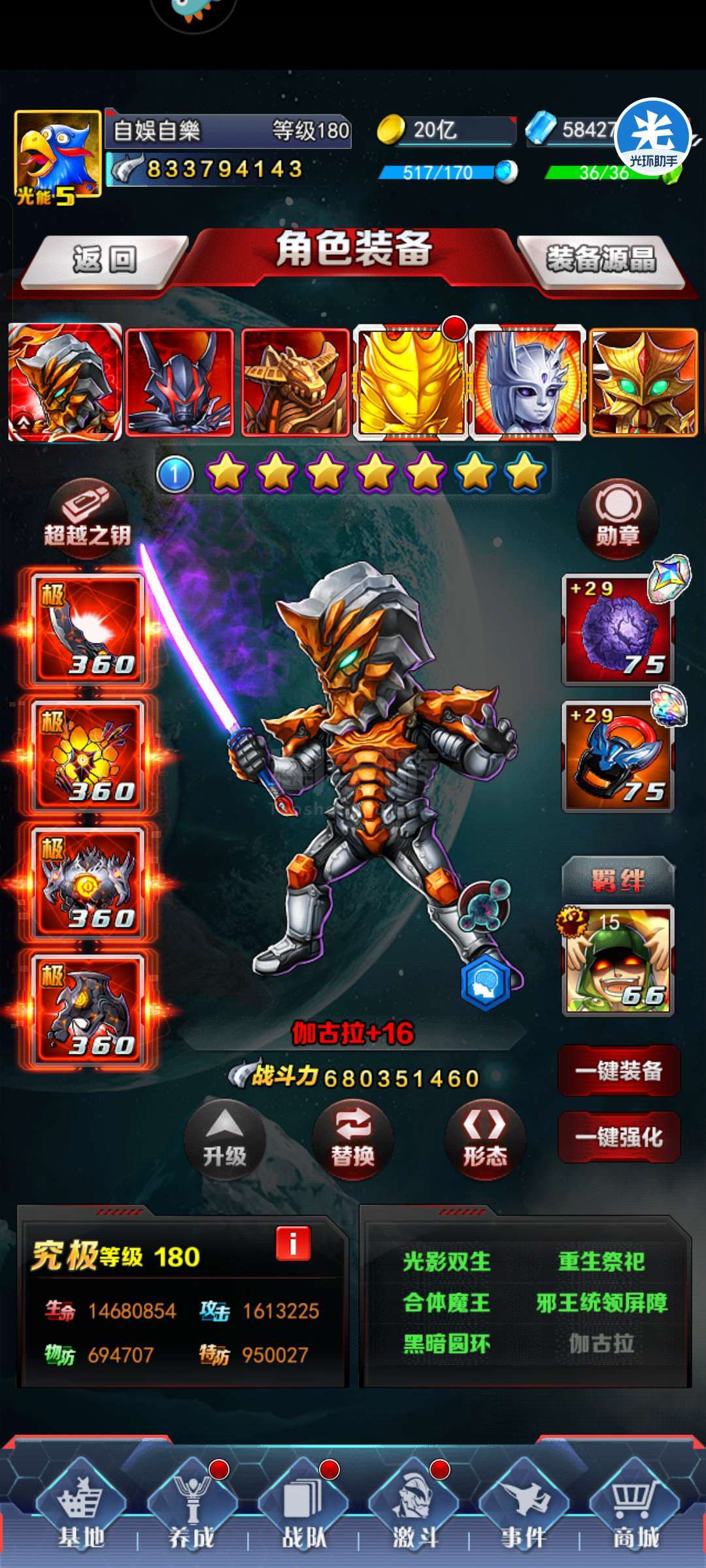Image resolution: width=706 pixels, height=1568 pixels.
Task: Open 超越之钥 key feature
Action: tap(87, 517)
